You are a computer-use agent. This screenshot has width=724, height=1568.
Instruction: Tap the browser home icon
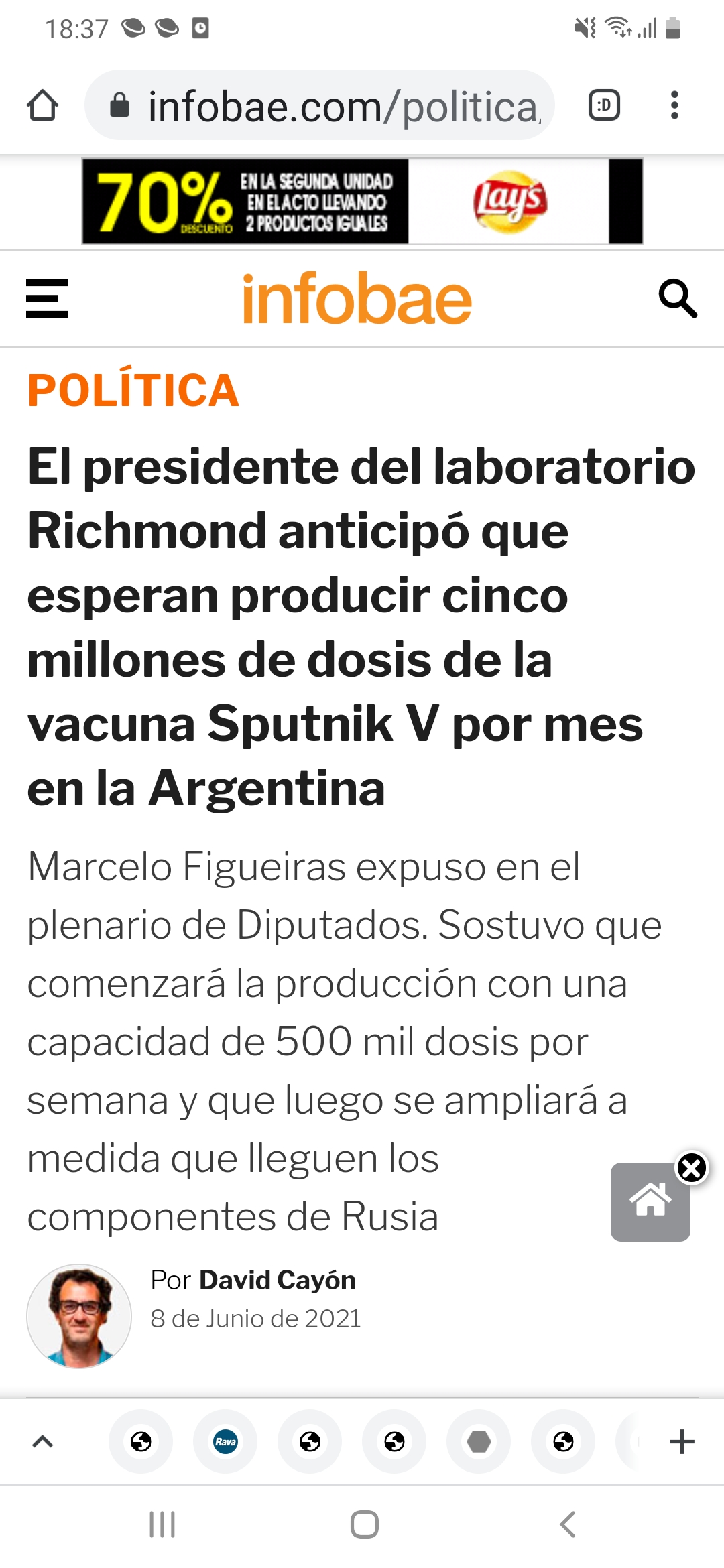42,105
